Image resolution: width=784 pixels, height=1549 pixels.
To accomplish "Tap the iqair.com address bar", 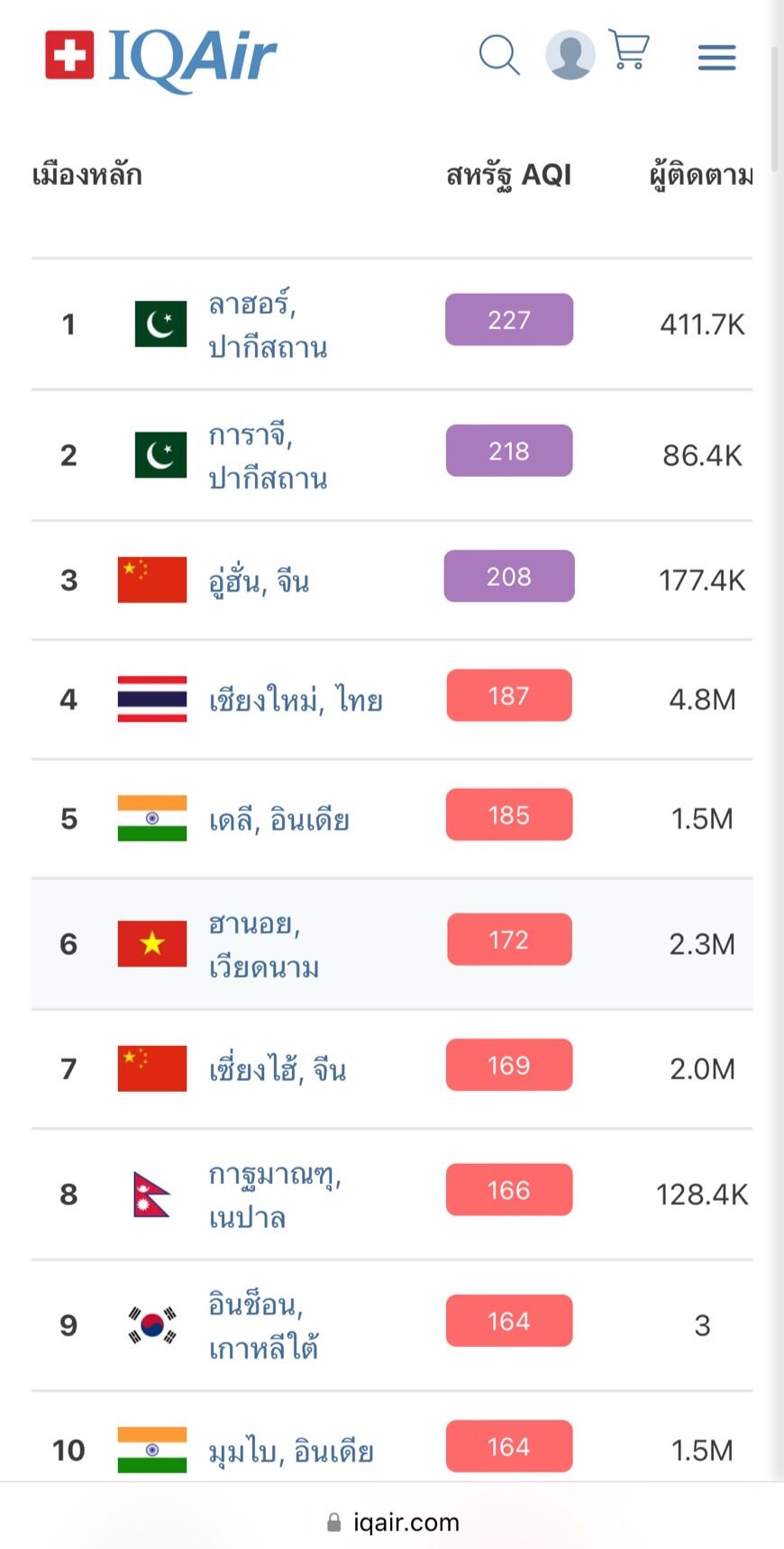I will (x=393, y=1522).
